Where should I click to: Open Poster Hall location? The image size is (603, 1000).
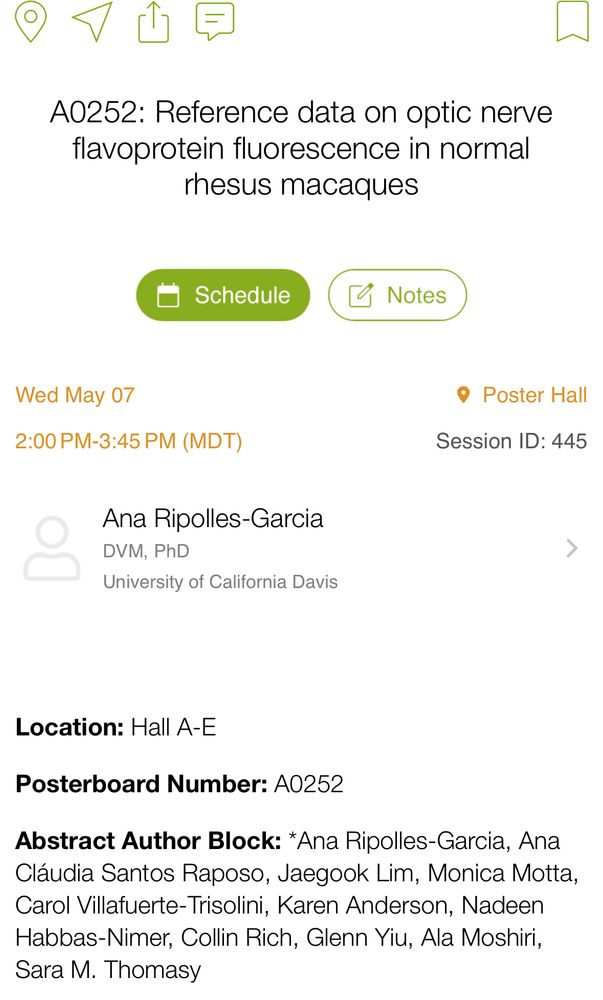click(x=522, y=395)
